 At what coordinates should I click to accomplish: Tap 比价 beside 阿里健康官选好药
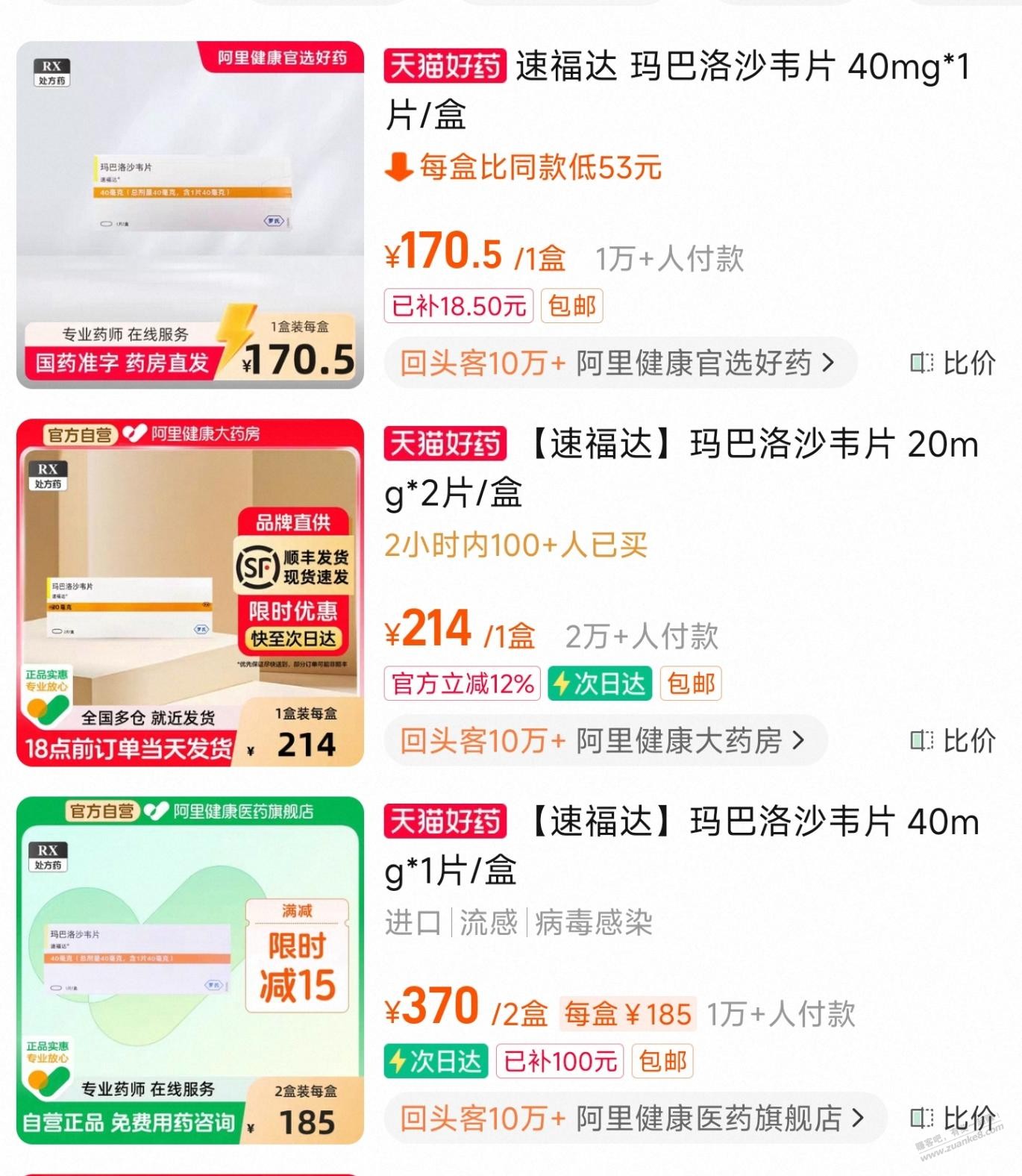point(953,363)
